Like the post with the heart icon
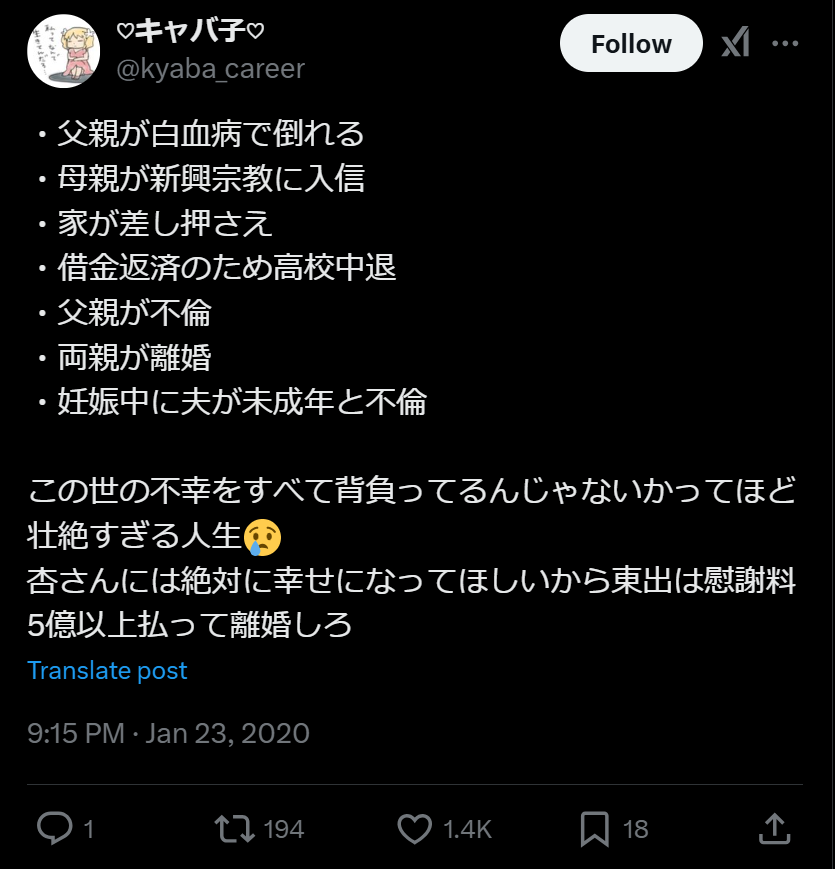 coord(413,828)
